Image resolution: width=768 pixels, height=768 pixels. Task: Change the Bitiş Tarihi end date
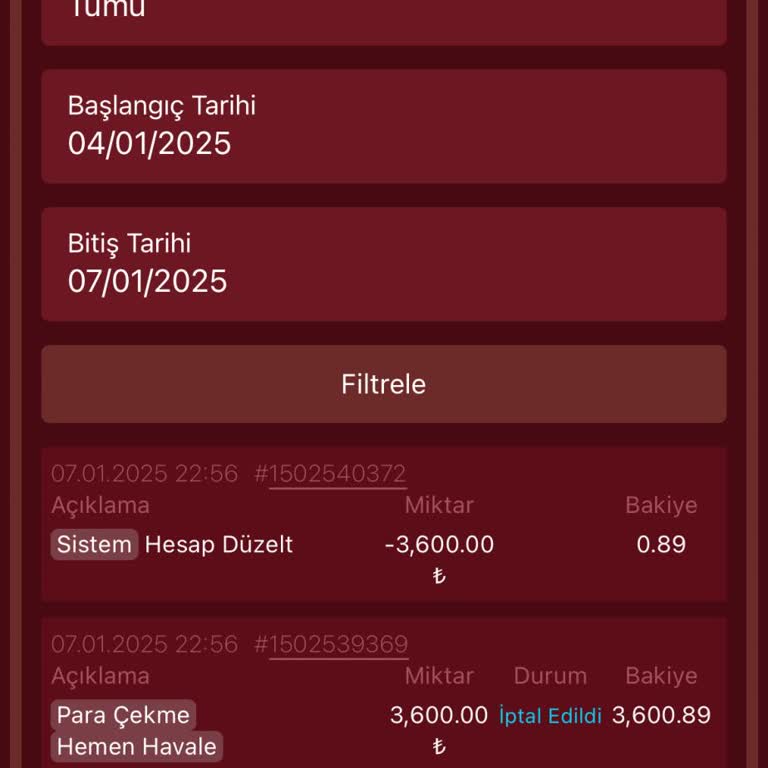tap(383, 265)
